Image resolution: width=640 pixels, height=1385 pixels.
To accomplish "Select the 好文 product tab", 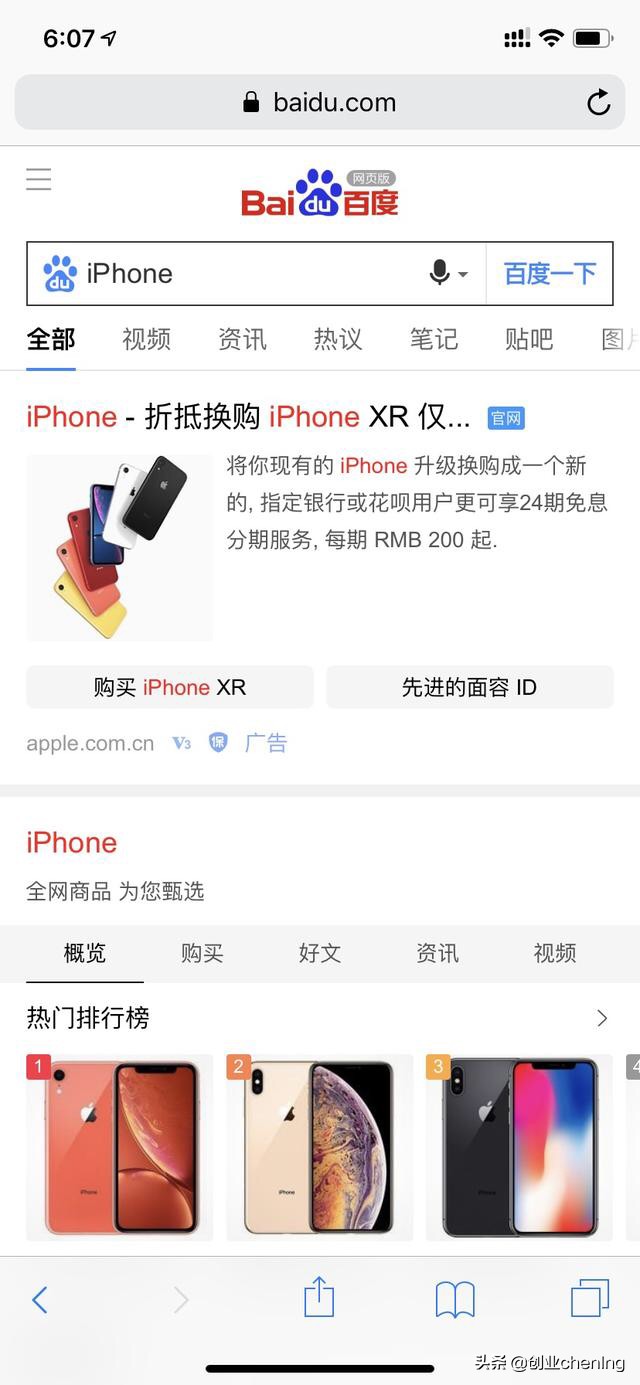I will pyautogui.click(x=320, y=953).
